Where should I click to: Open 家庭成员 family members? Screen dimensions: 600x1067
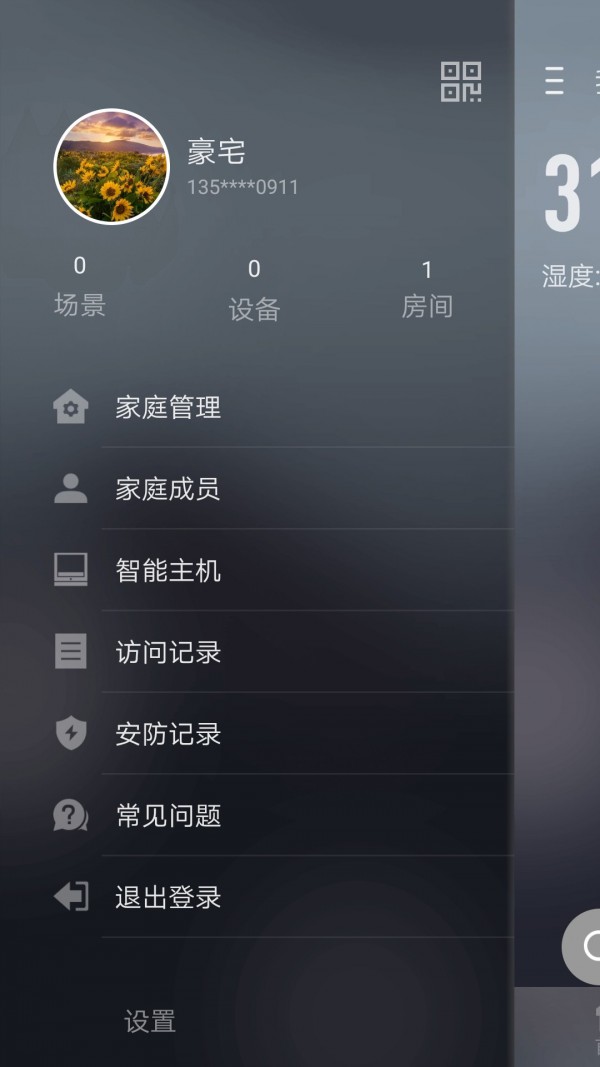pyautogui.click(x=168, y=489)
